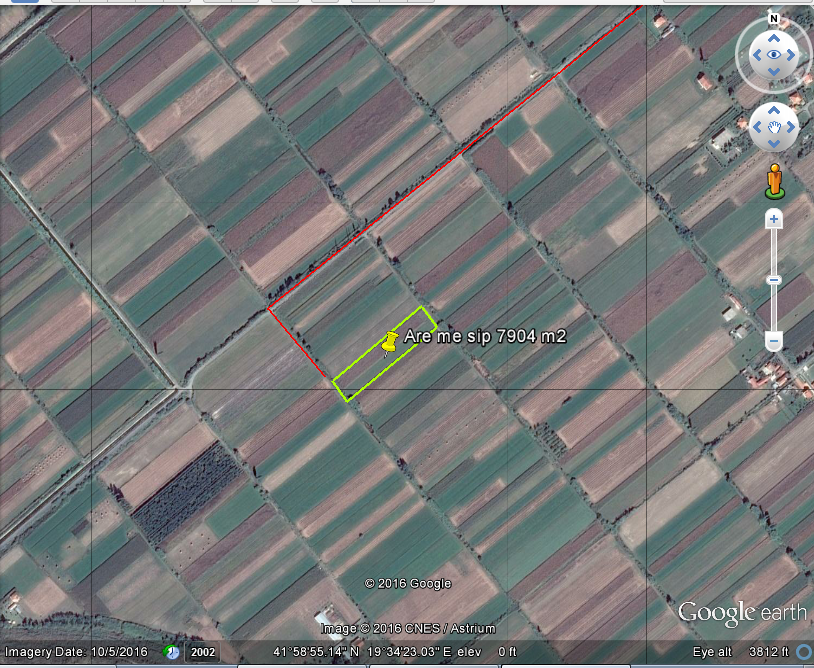
Task: Move map left with hand joystick arrow
Action: 757,127
